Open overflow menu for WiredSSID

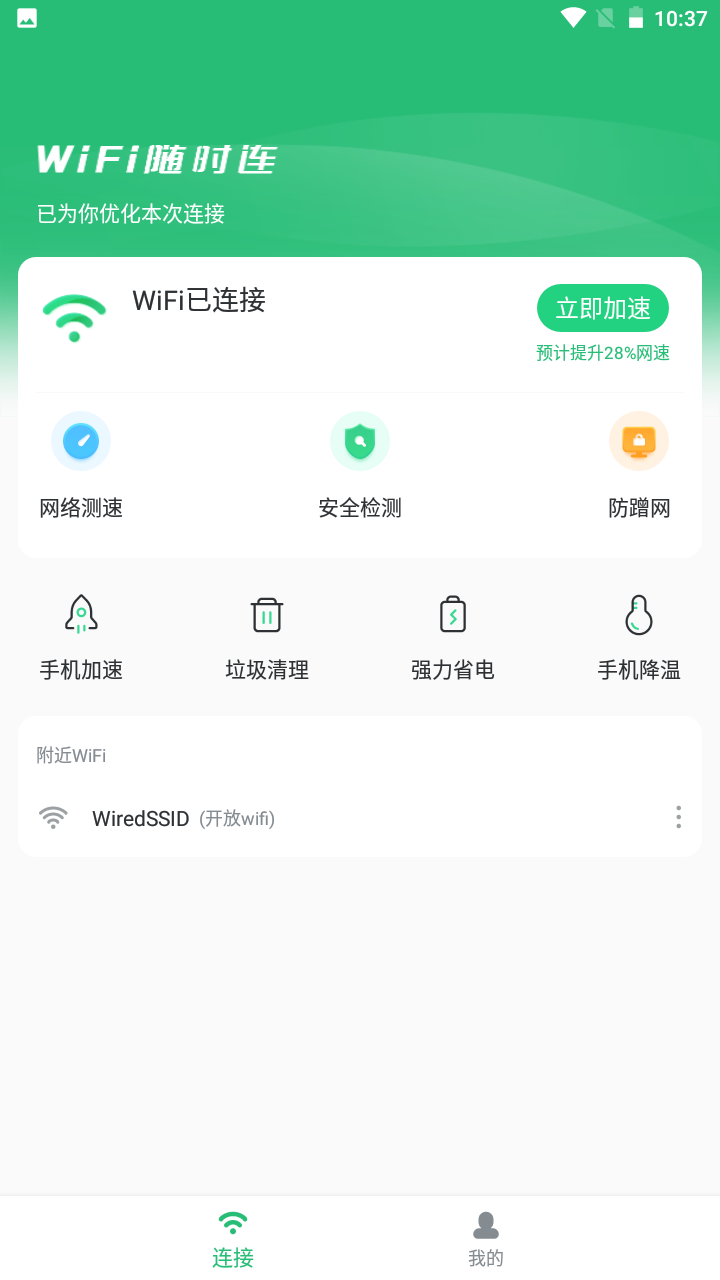(678, 817)
